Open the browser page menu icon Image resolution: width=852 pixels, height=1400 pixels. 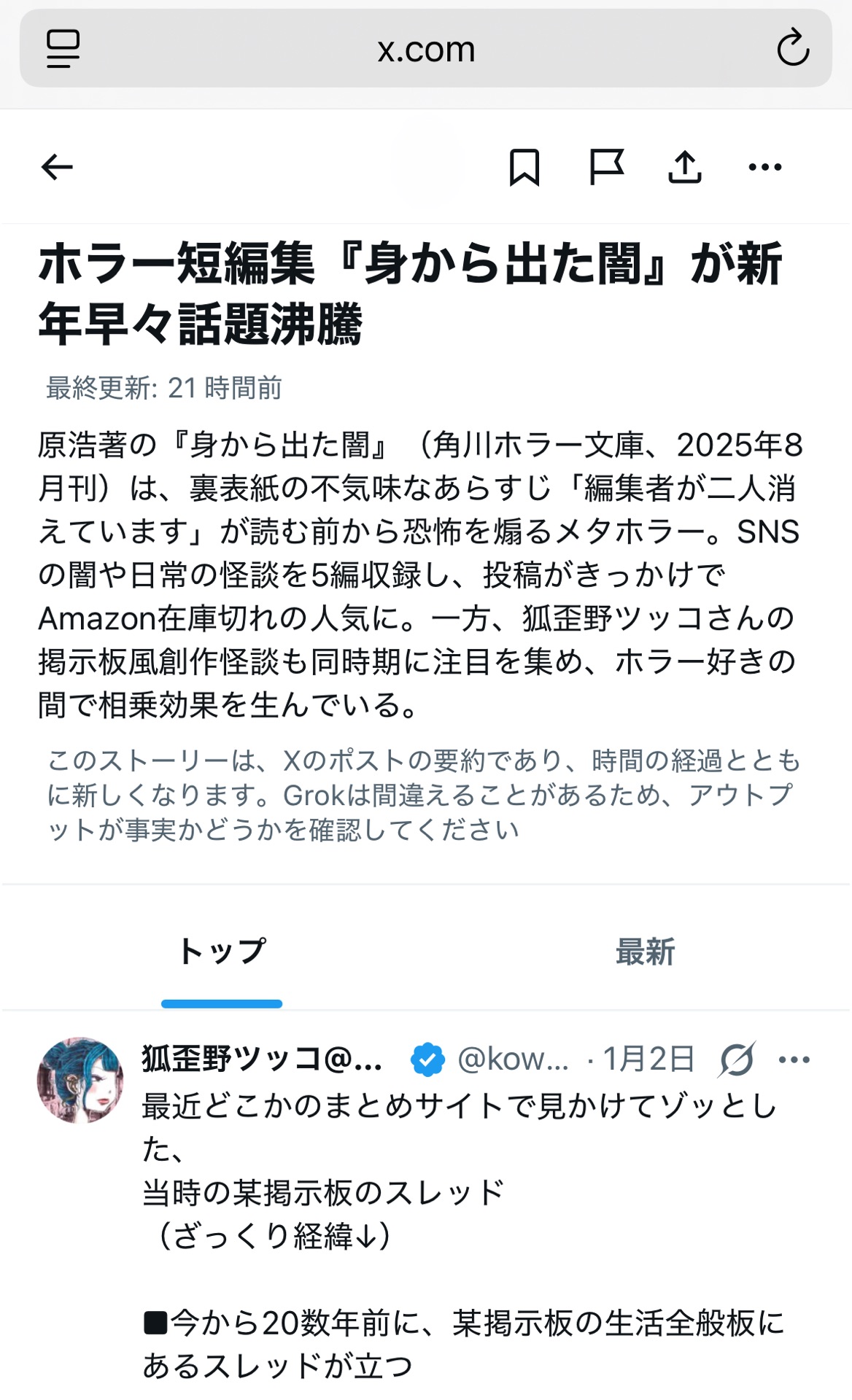pos(63,49)
